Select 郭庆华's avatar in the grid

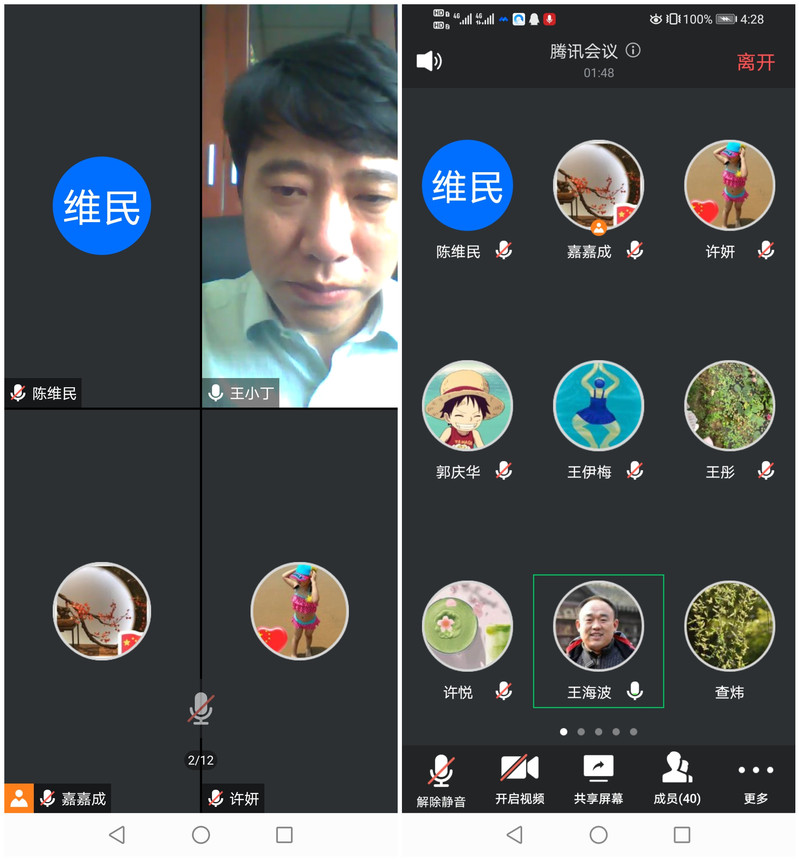coord(467,406)
